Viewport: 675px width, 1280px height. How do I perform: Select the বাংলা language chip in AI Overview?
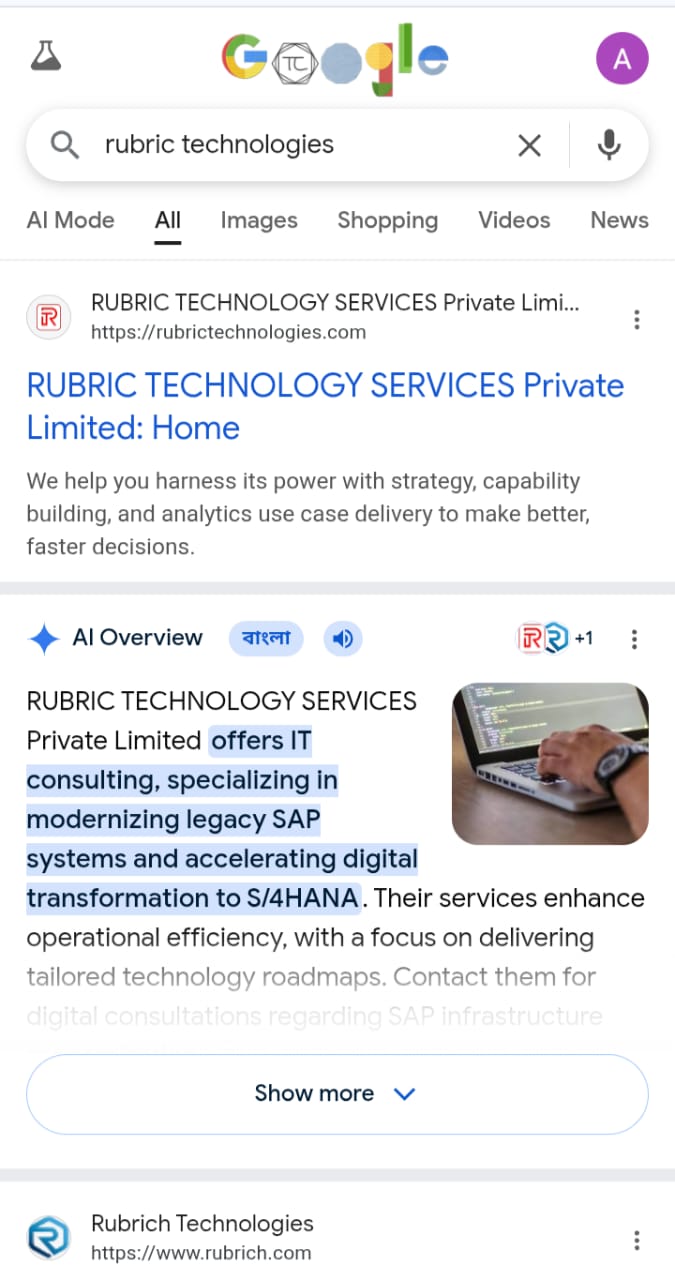[x=266, y=638]
